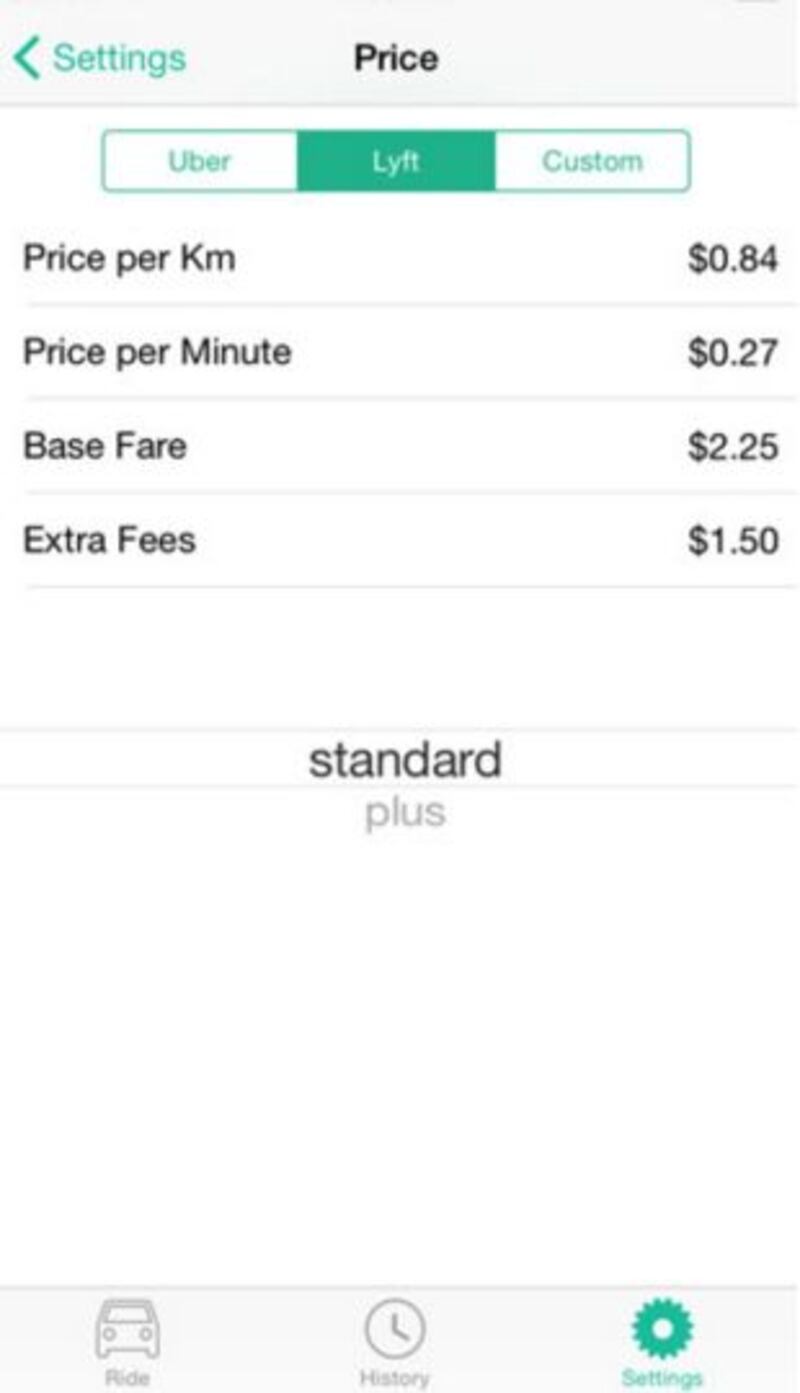800x1393 pixels.
Task: Select the Lyft pricing segment
Action: click(x=396, y=161)
